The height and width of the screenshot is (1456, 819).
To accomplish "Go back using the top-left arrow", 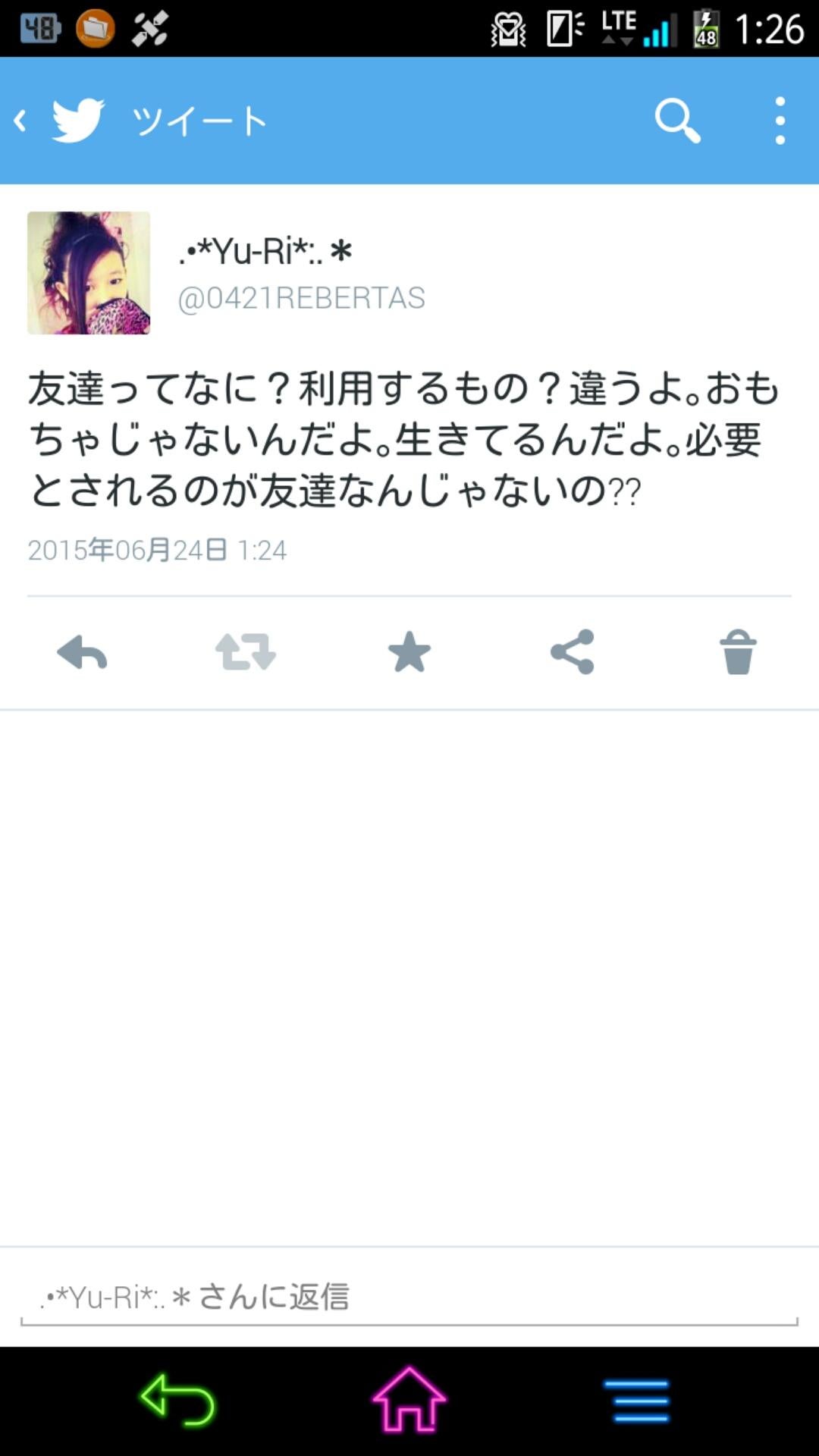I will (21, 121).
